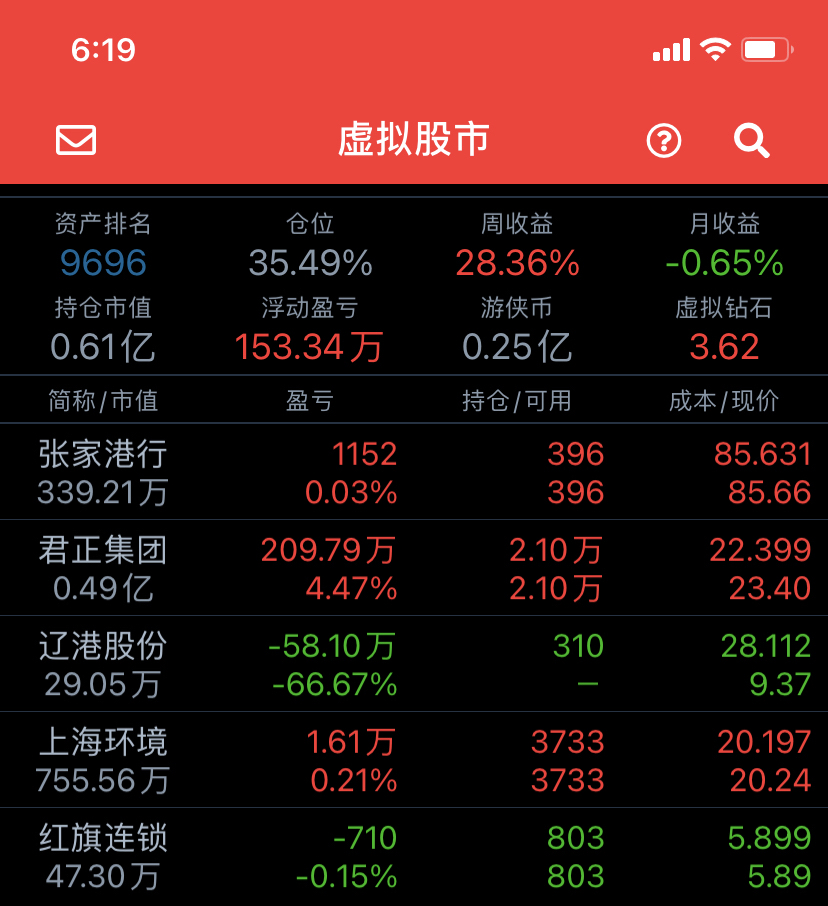Tap the search magnifier icon
The width and height of the screenshot is (828, 906).
coord(751,141)
